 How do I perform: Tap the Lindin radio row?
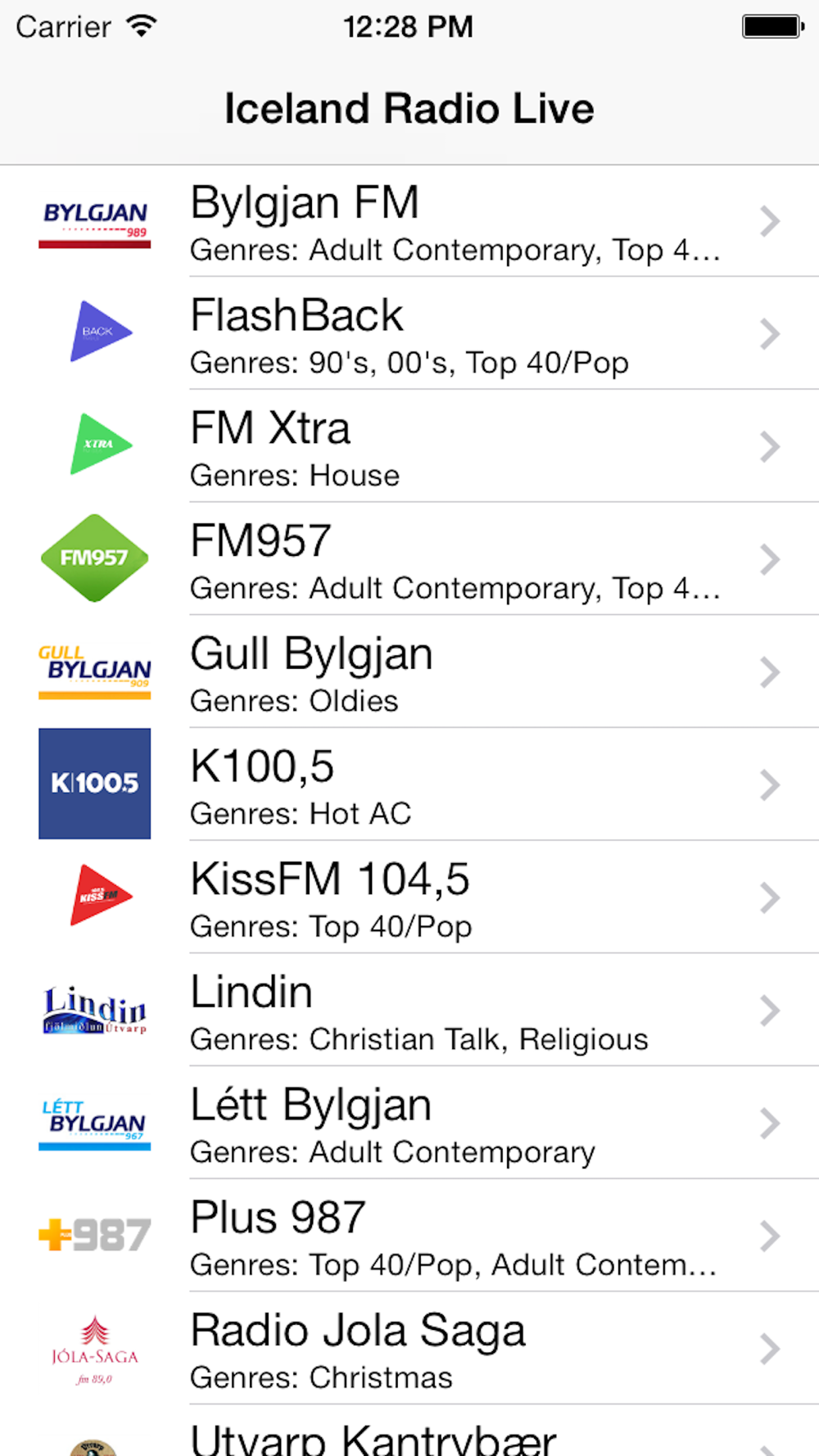(409, 1011)
